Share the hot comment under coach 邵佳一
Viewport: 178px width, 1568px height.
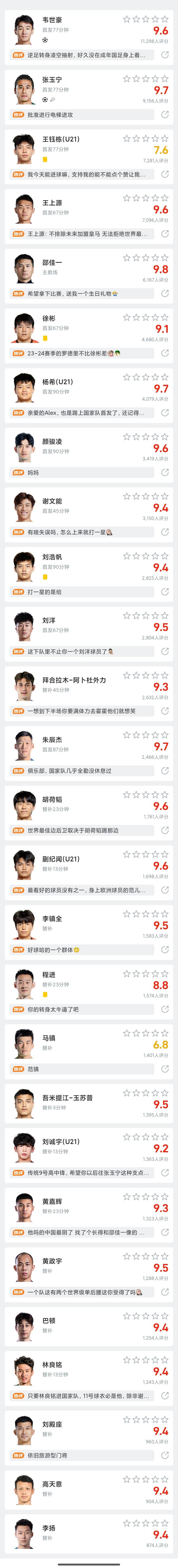pyautogui.click(x=165, y=293)
